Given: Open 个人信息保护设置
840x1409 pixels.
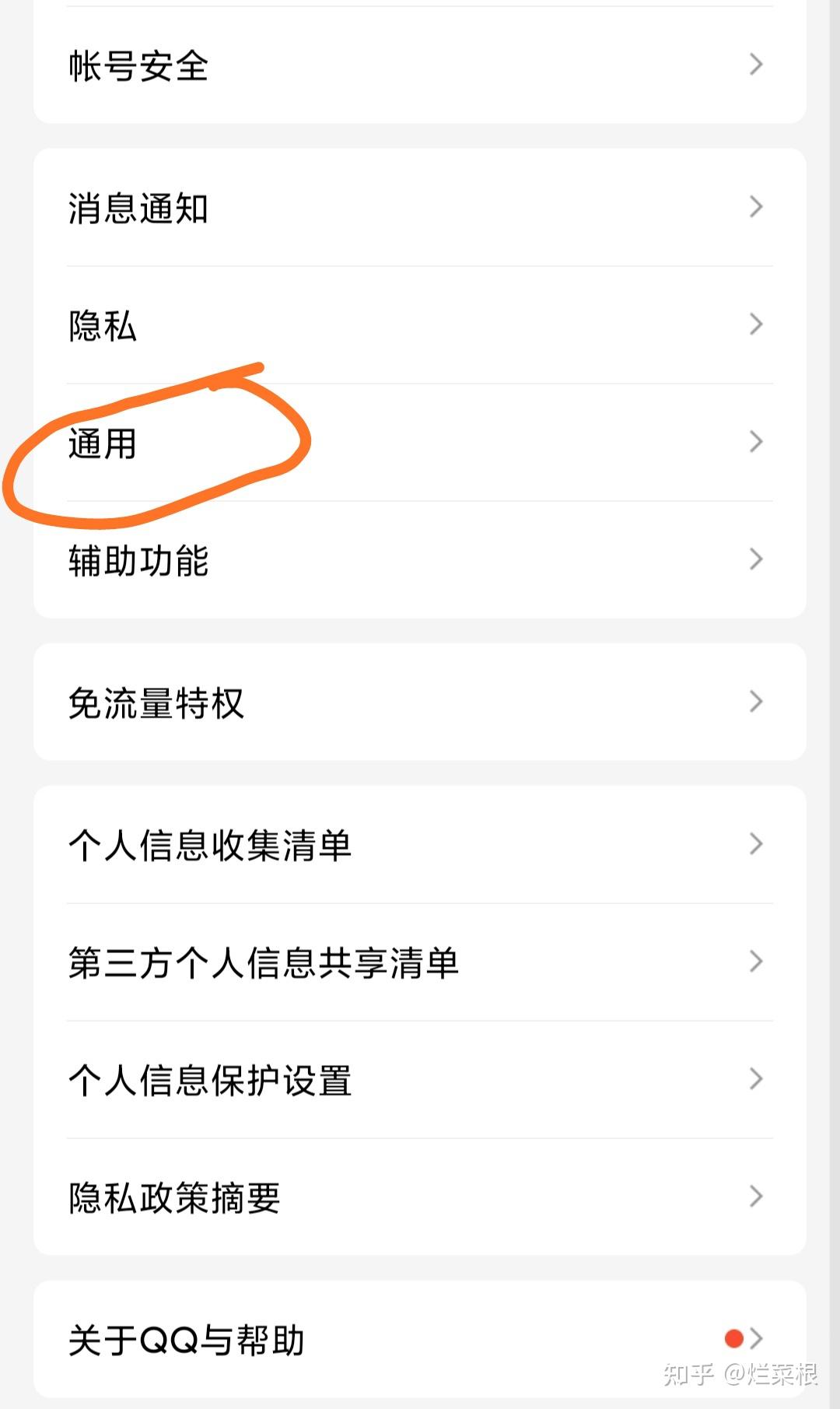Looking at the screenshot, I should [x=420, y=1080].
